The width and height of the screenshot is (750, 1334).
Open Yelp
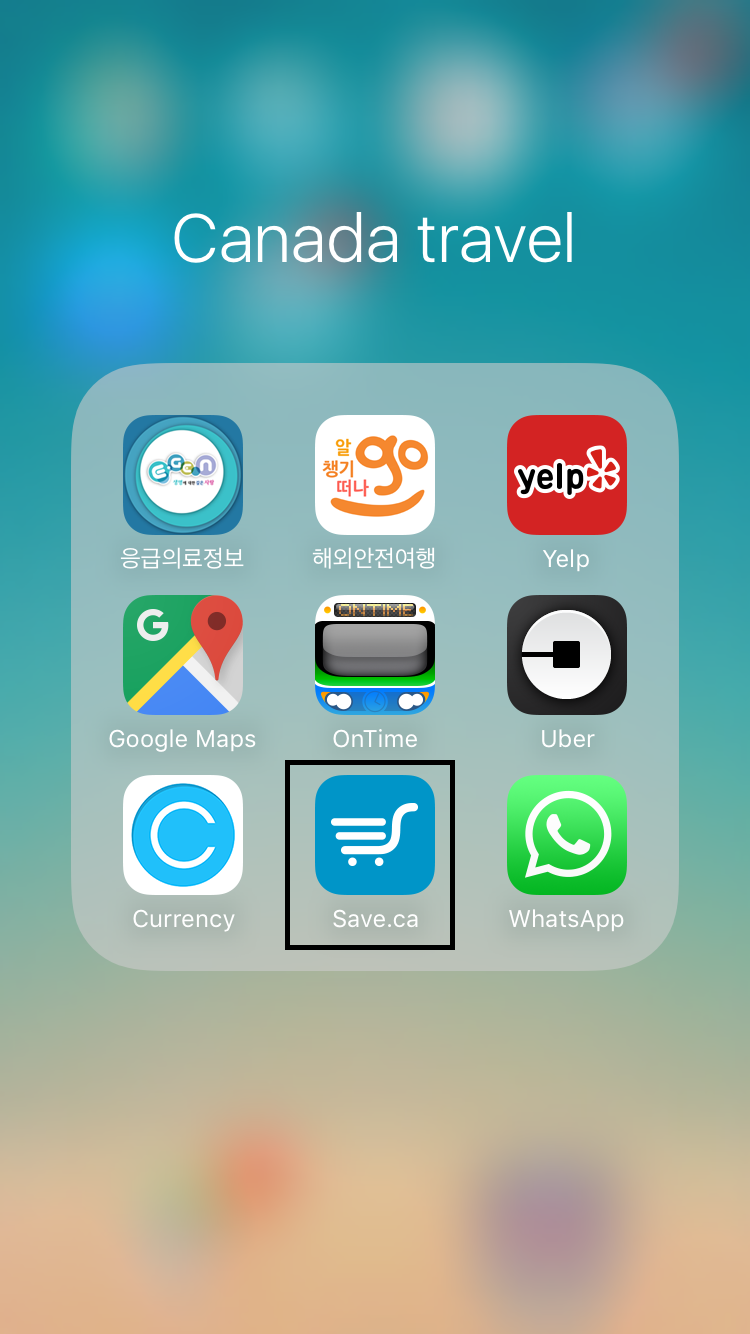click(567, 475)
